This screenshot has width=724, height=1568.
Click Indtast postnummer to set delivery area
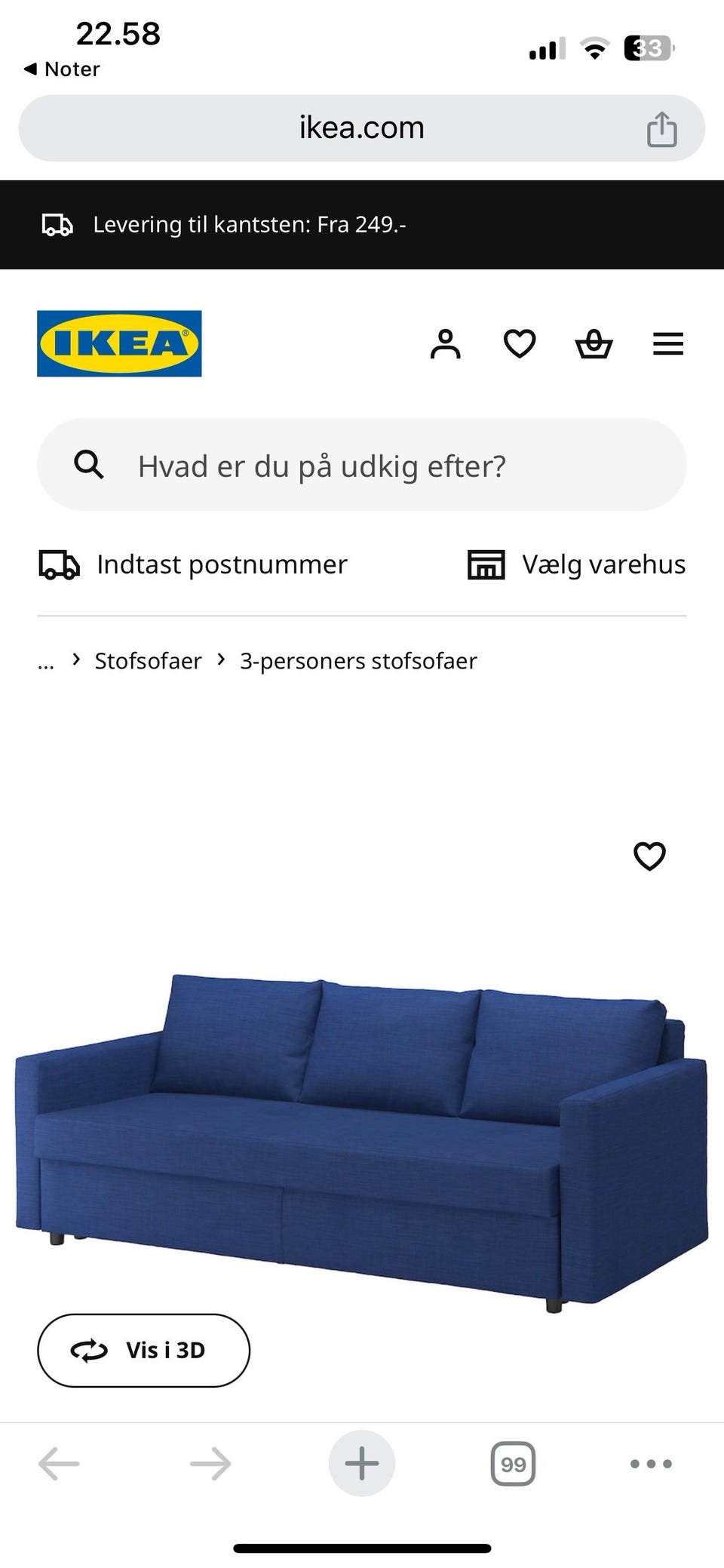tap(220, 564)
